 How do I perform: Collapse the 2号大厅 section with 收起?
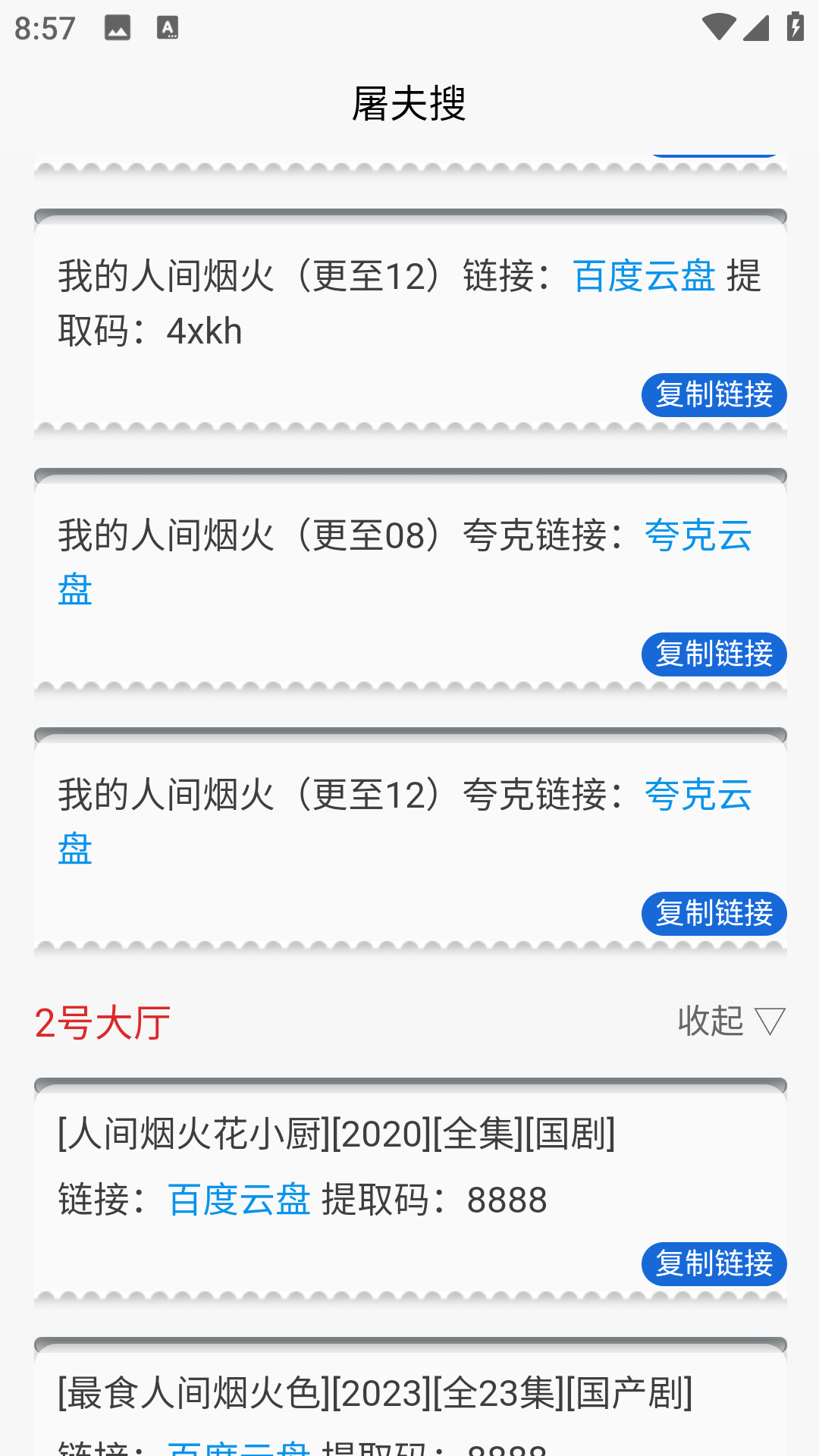(730, 1021)
